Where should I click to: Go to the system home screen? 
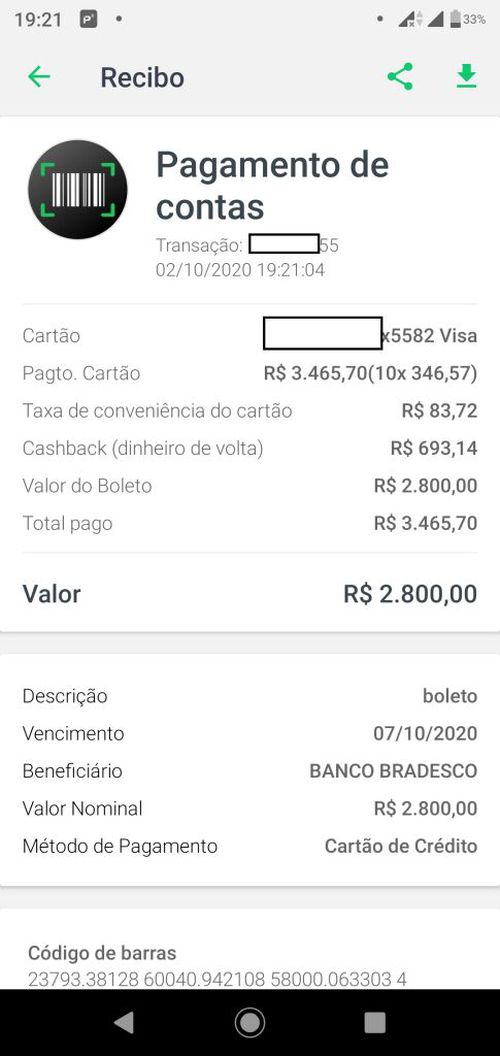tap(250, 1022)
